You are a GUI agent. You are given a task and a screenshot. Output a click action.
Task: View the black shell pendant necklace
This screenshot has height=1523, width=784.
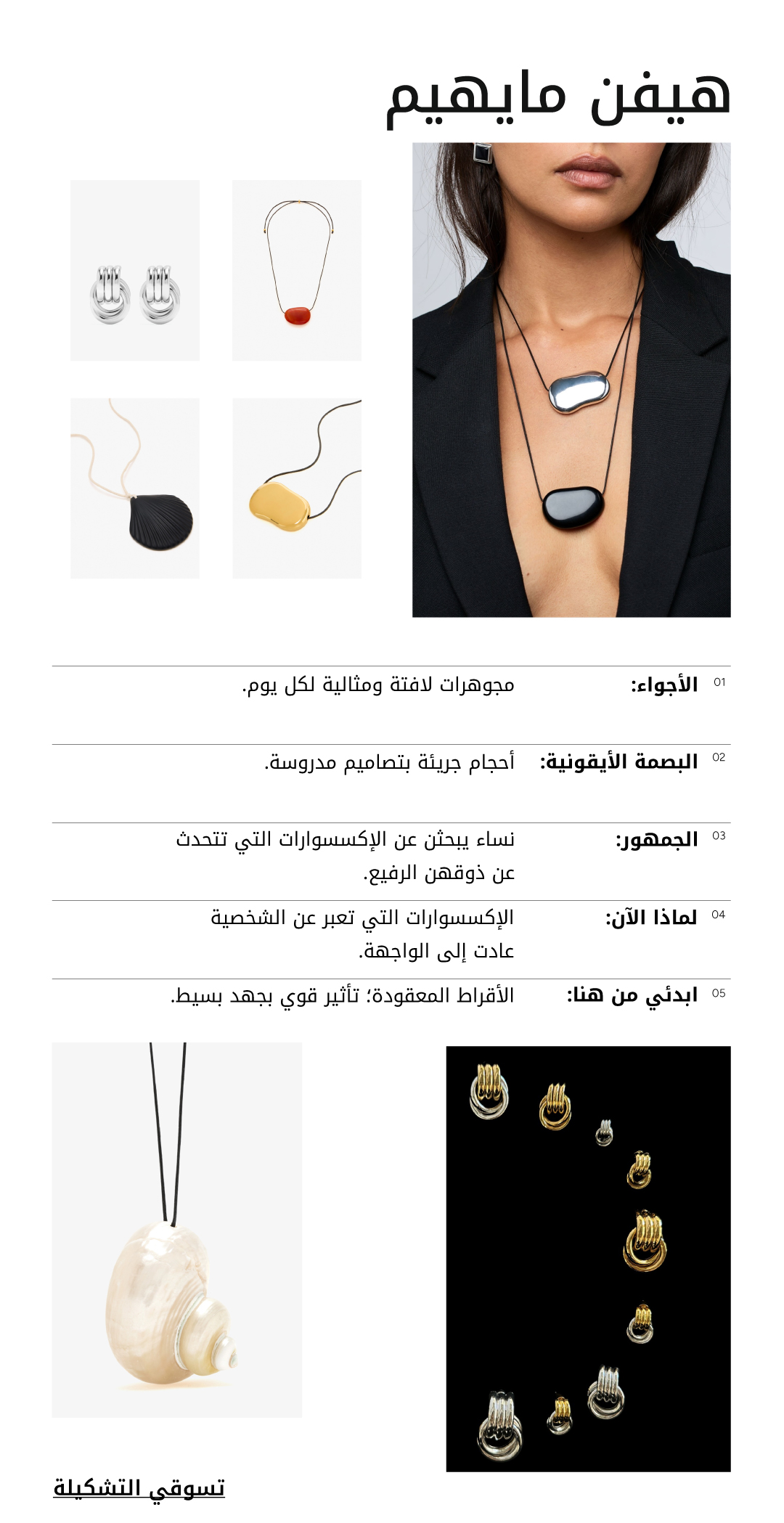pos(135,489)
